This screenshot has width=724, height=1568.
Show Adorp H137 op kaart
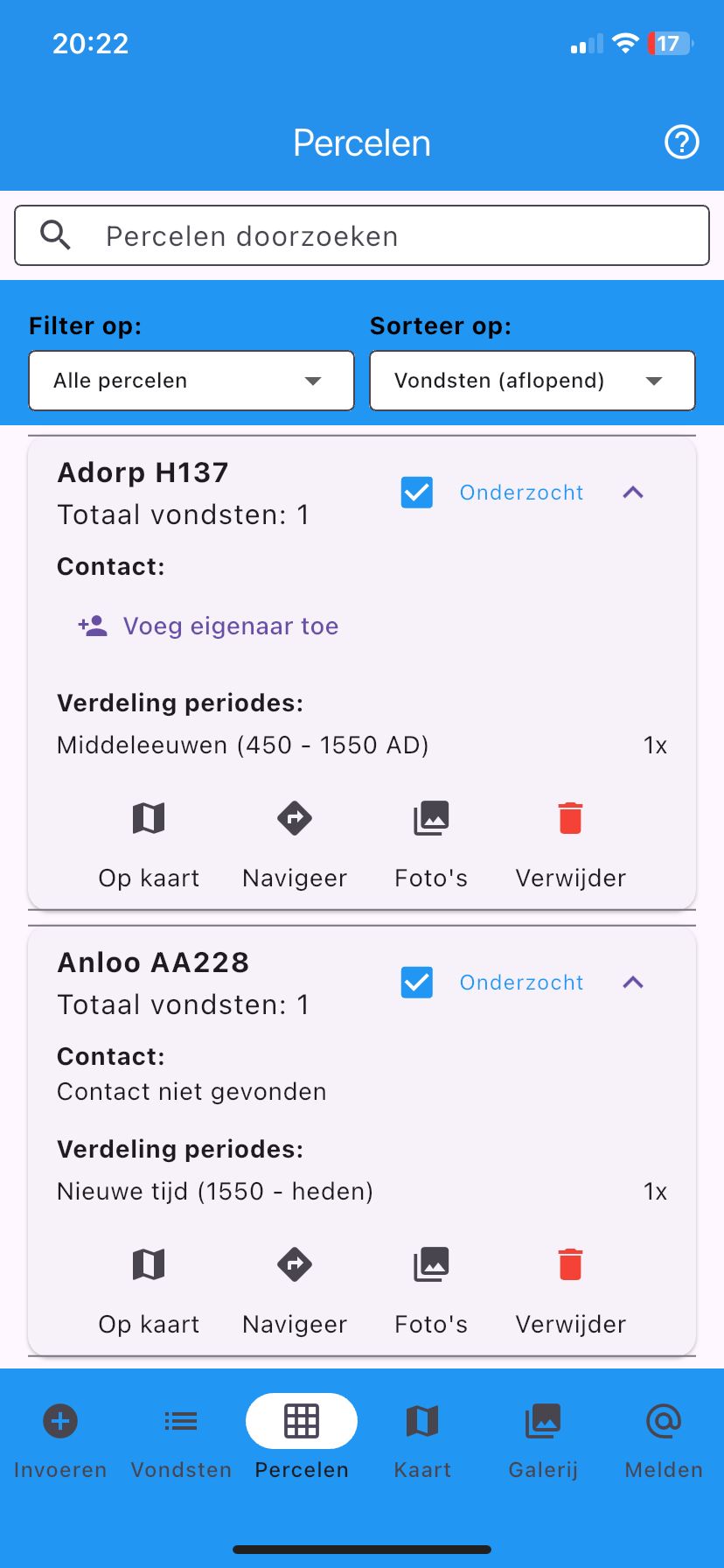point(149,842)
